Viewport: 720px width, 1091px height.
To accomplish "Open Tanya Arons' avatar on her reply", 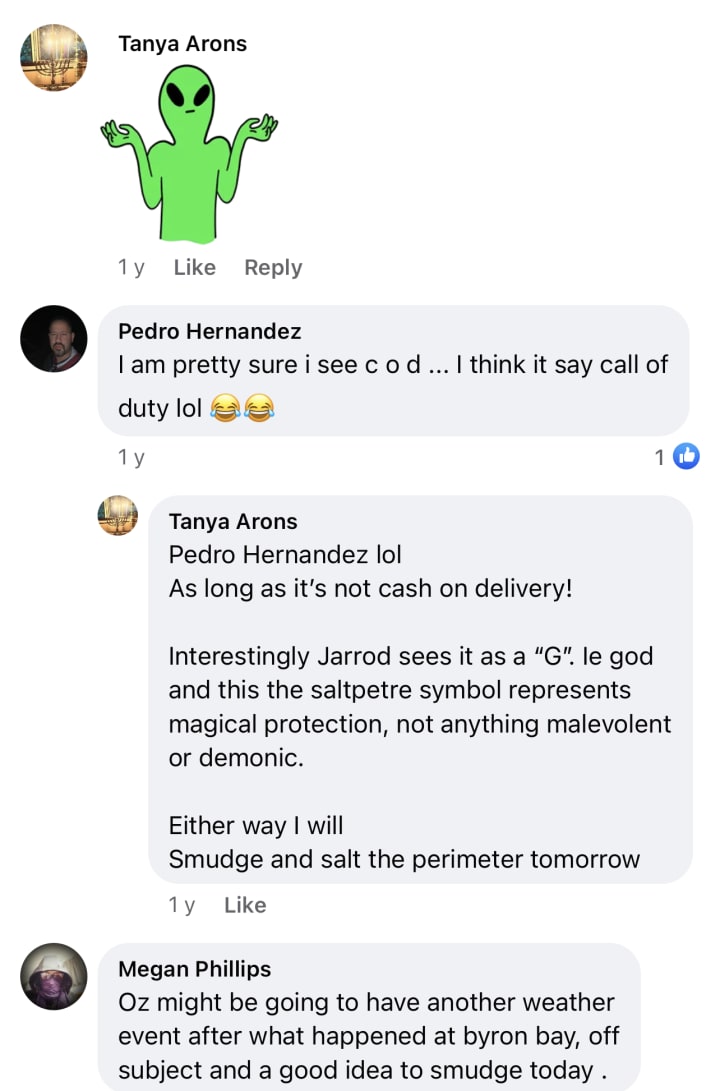I will click(117, 515).
